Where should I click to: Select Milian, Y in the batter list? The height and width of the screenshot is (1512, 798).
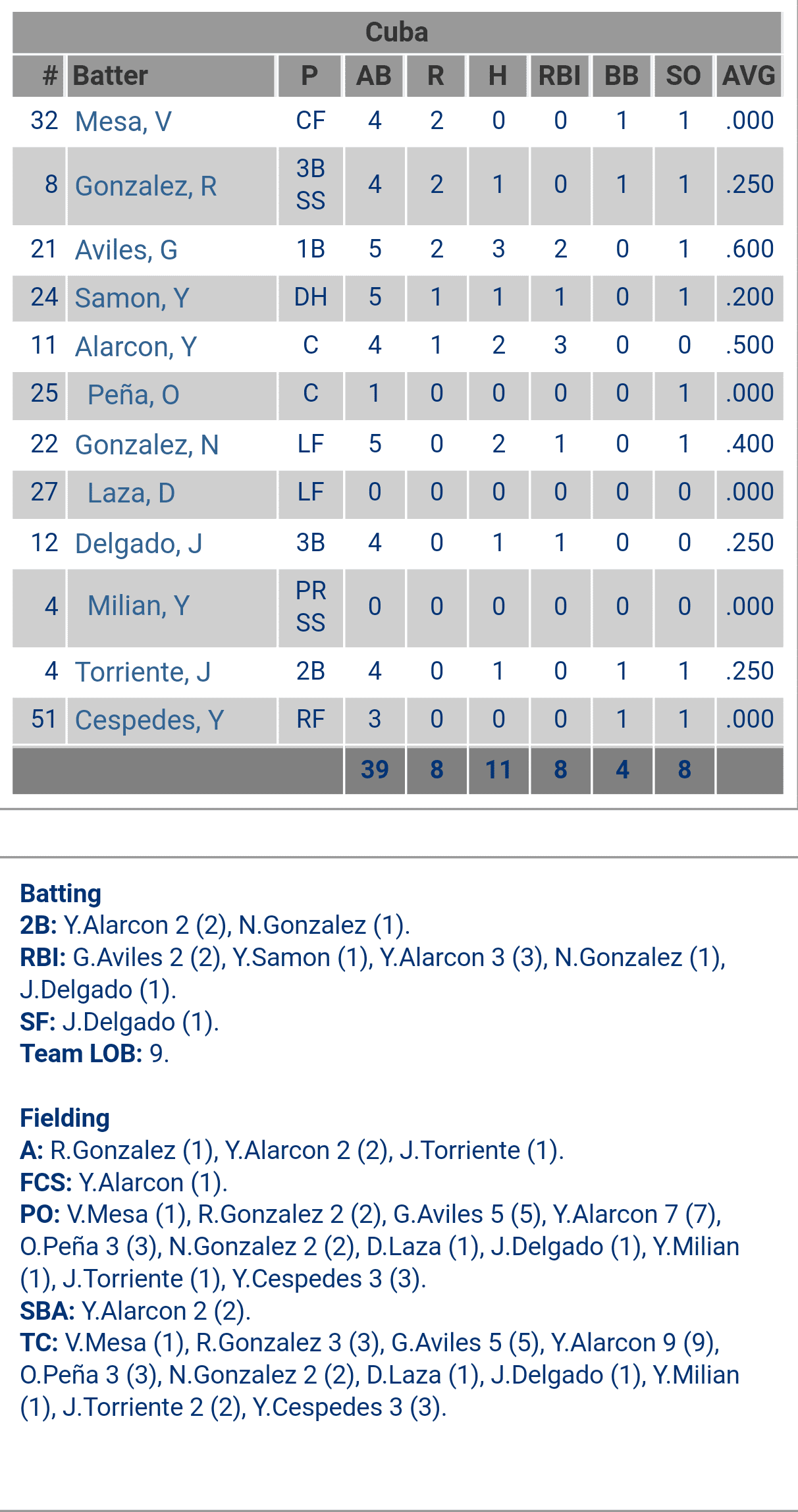click(x=138, y=606)
